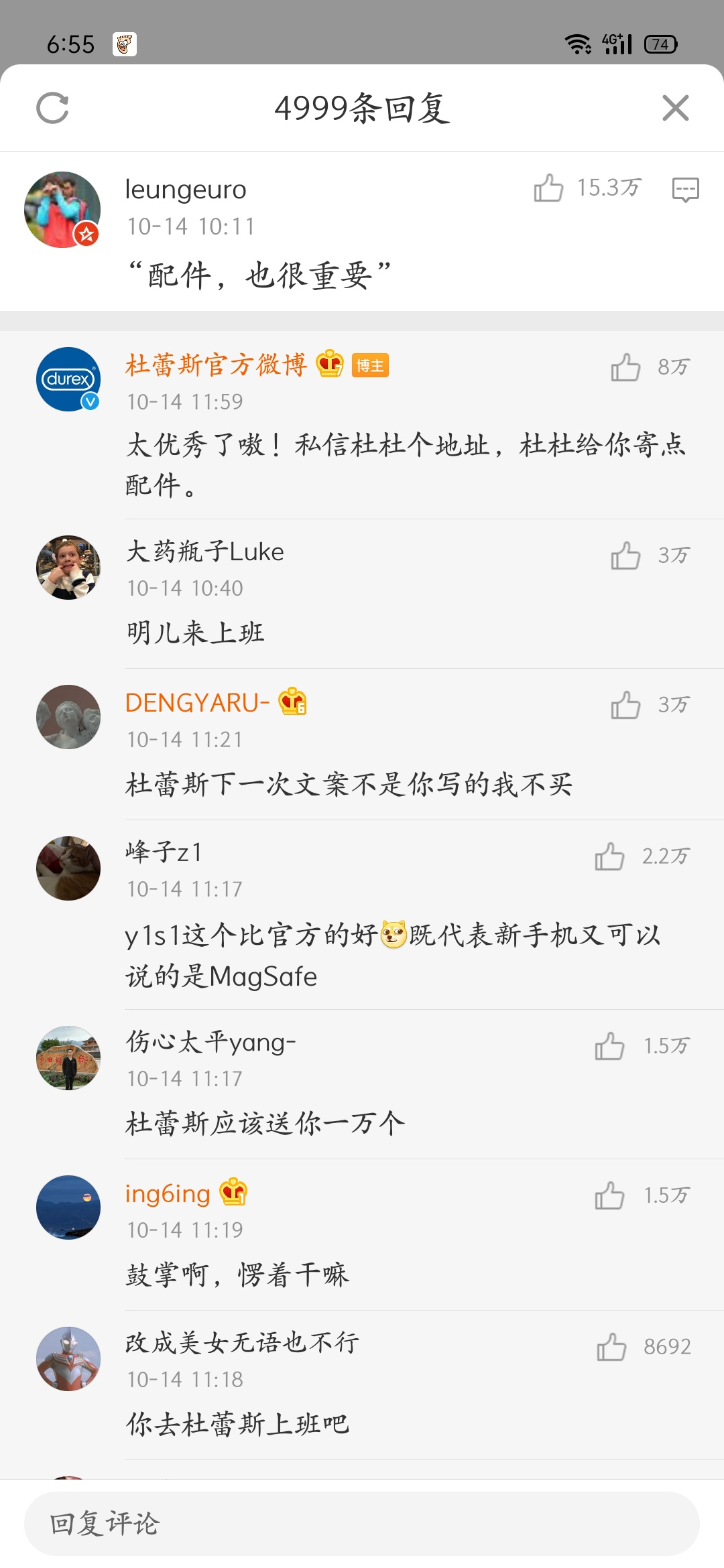Open ing6ing's profile name
Screen dimensions: 724x1568
(168, 1193)
